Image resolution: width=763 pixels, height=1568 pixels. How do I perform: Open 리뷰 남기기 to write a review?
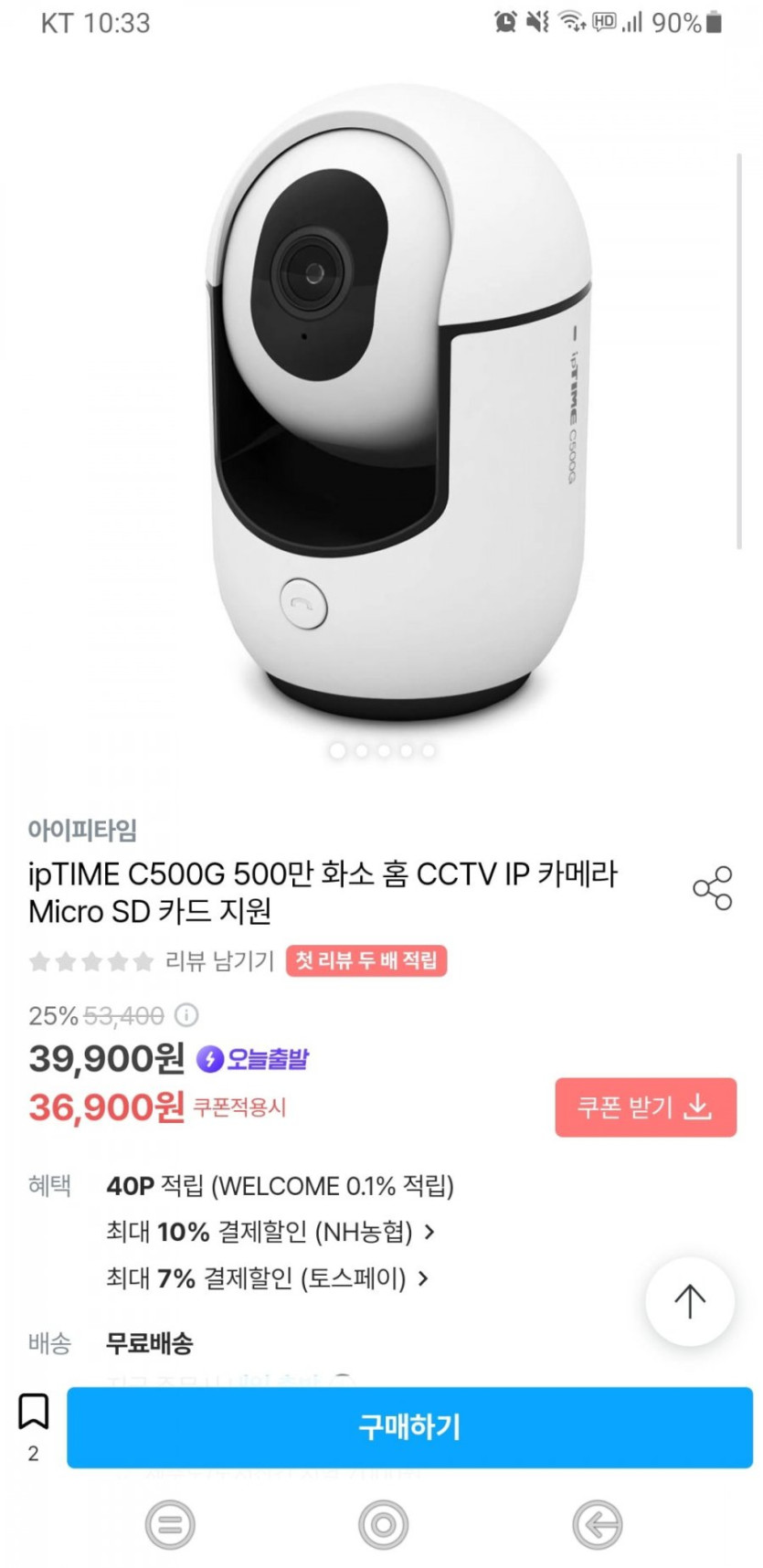(217, 961)
